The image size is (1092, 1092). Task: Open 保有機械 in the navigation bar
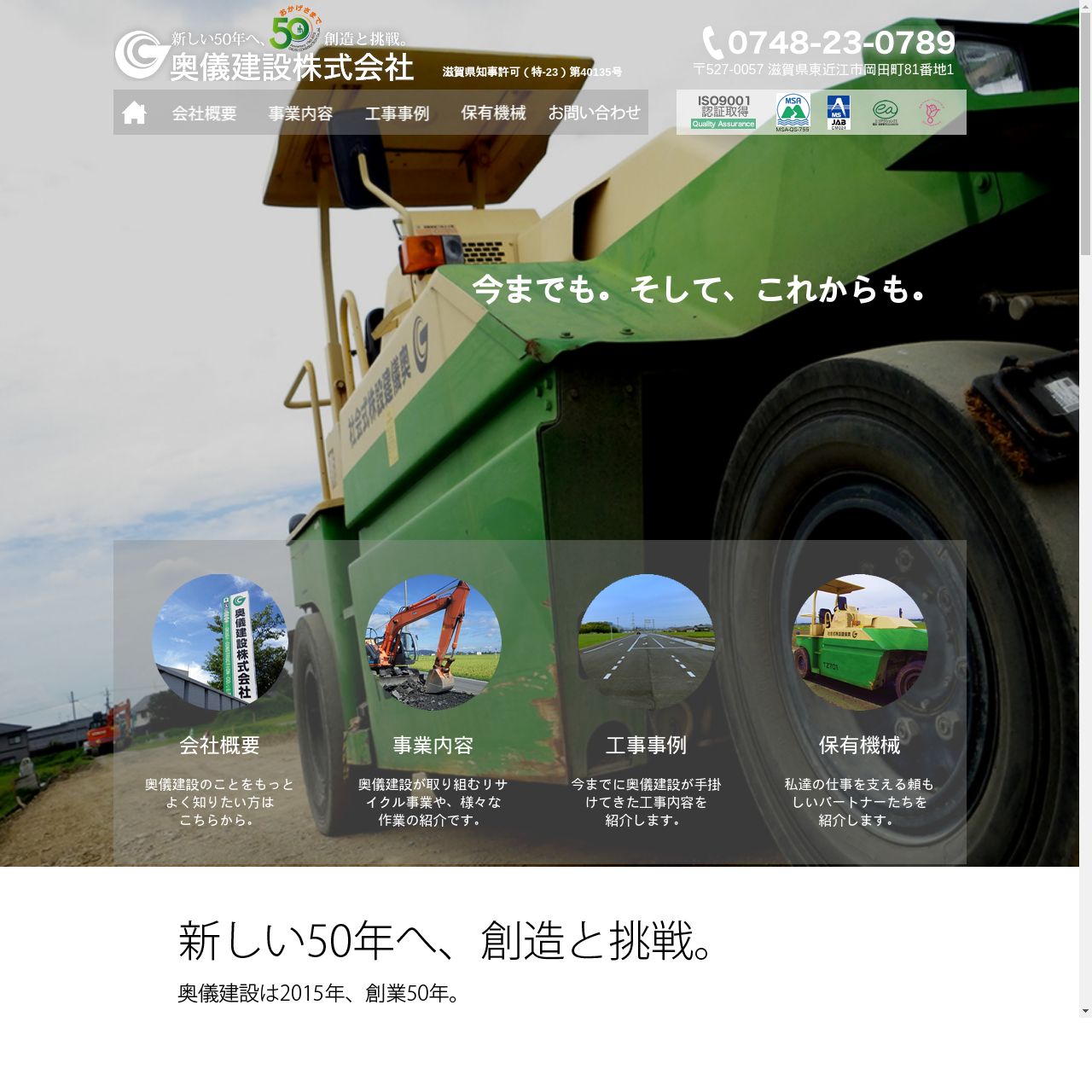(493, 113)
